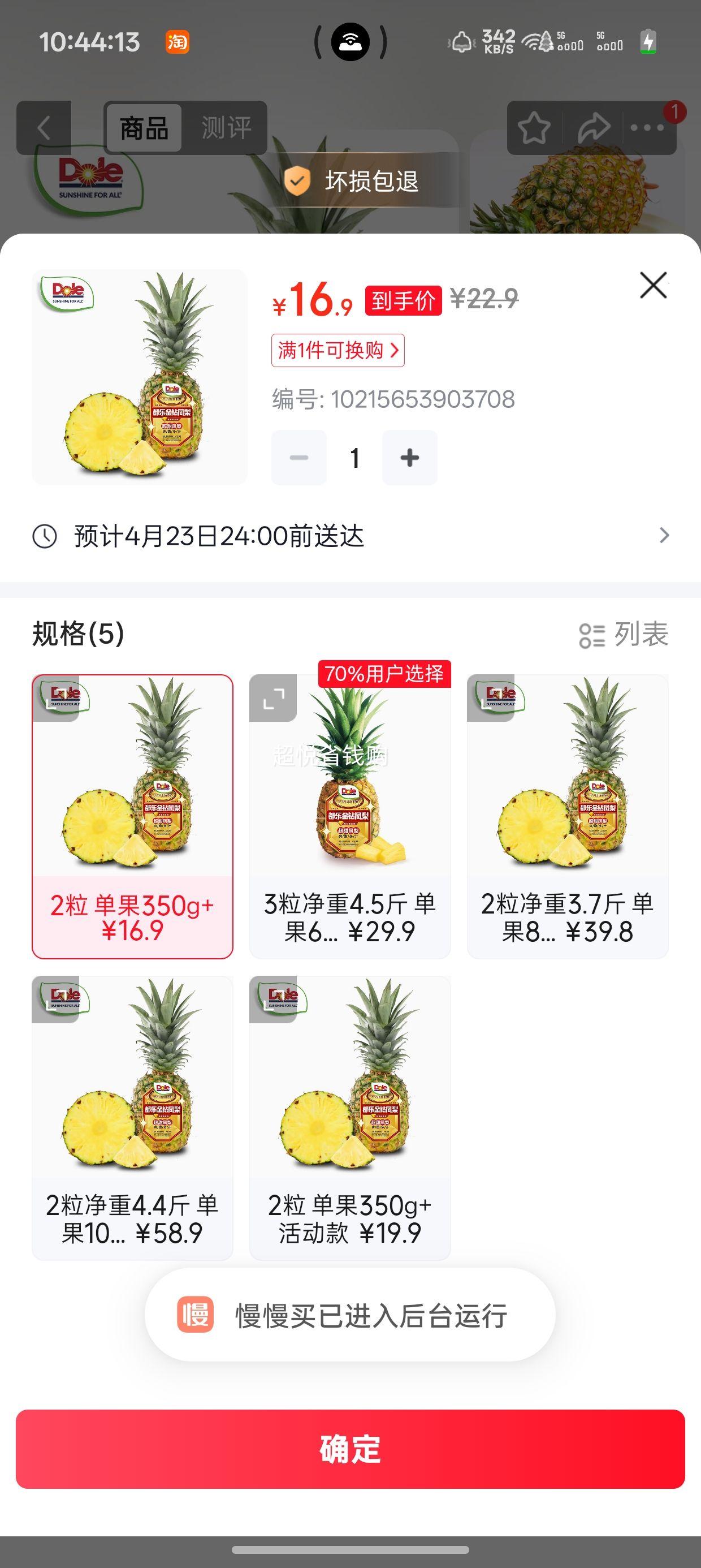Tap the star to favorite this product

534,126
